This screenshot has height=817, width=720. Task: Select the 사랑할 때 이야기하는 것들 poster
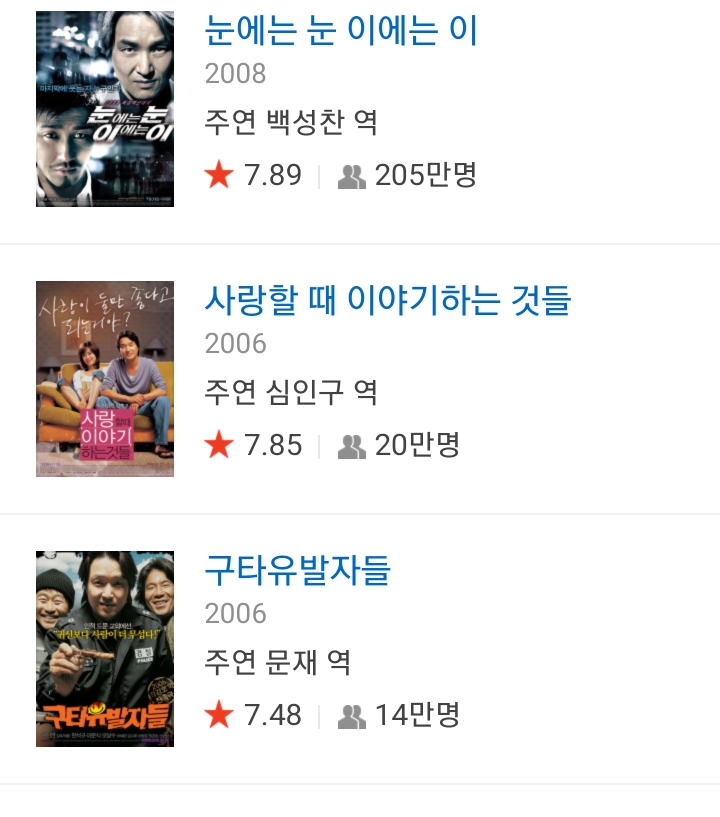pos(105,379)
